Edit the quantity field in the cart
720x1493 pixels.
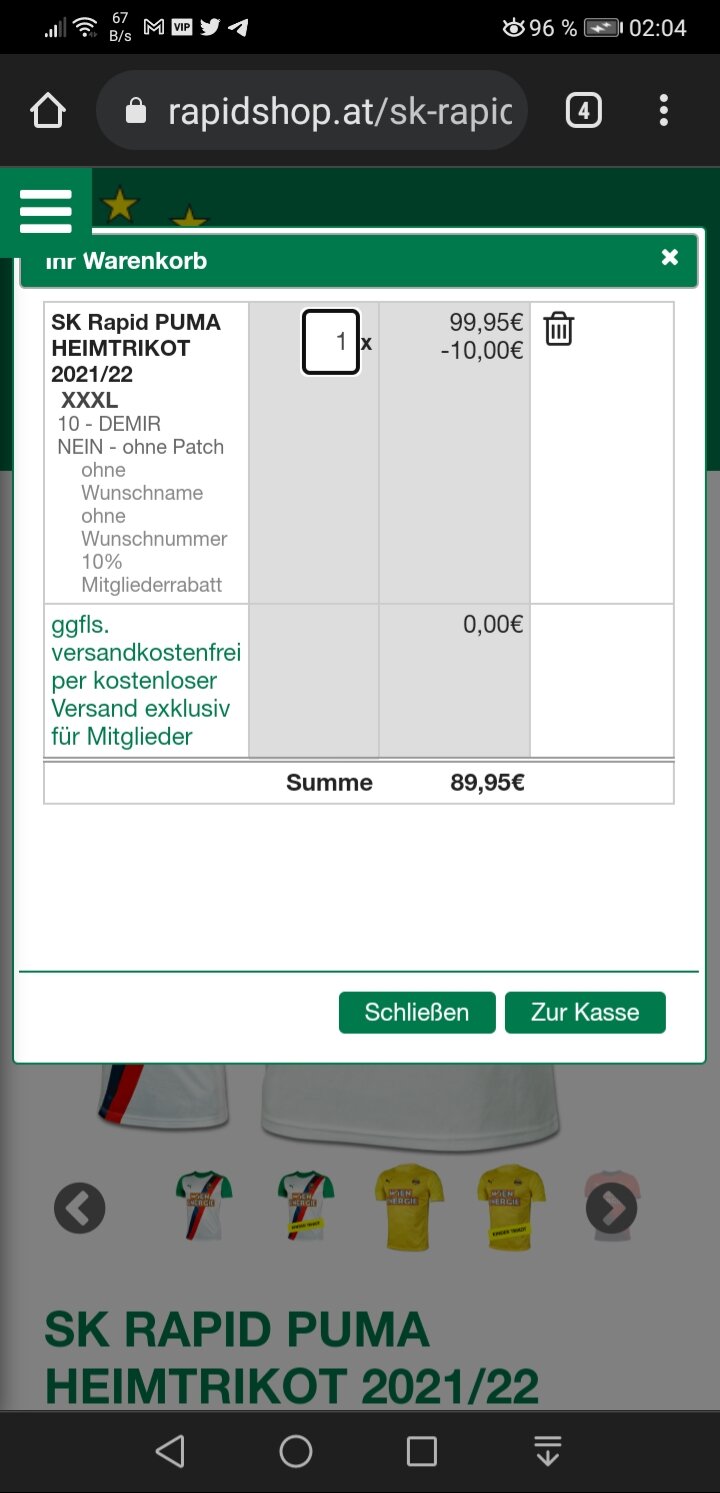coord(331,342)
